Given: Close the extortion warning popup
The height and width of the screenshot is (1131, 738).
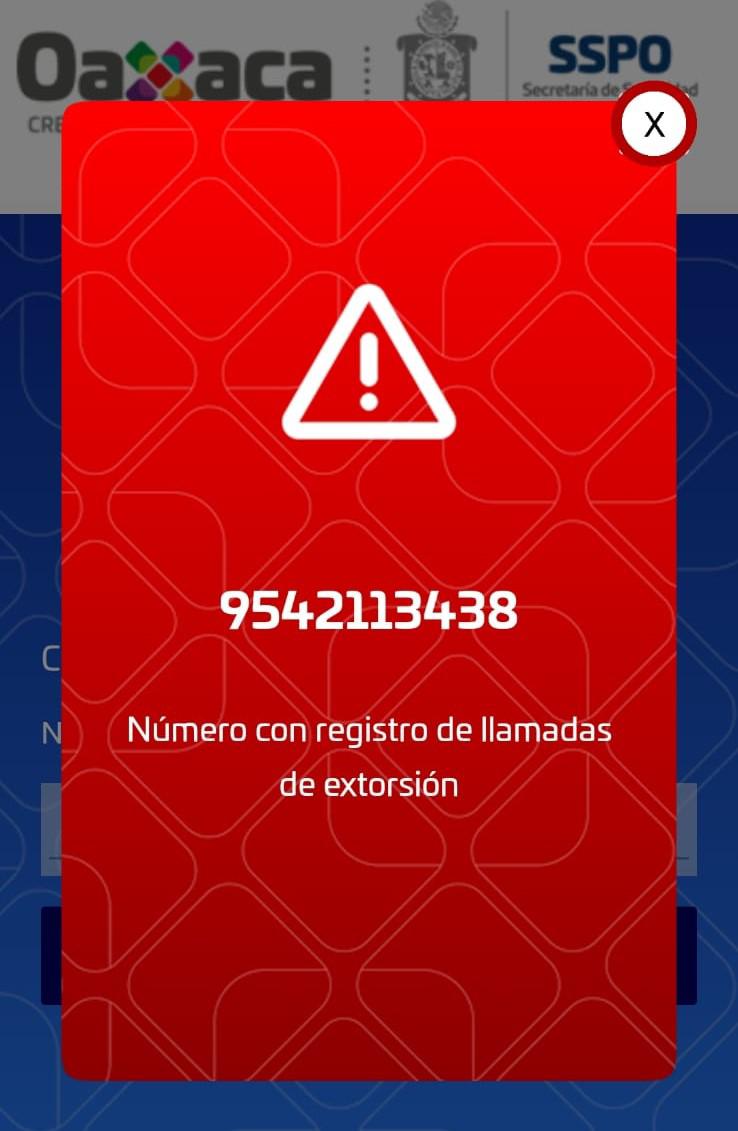Looking at the screenshot, I should pyautogui.click(x=654, y=124).
